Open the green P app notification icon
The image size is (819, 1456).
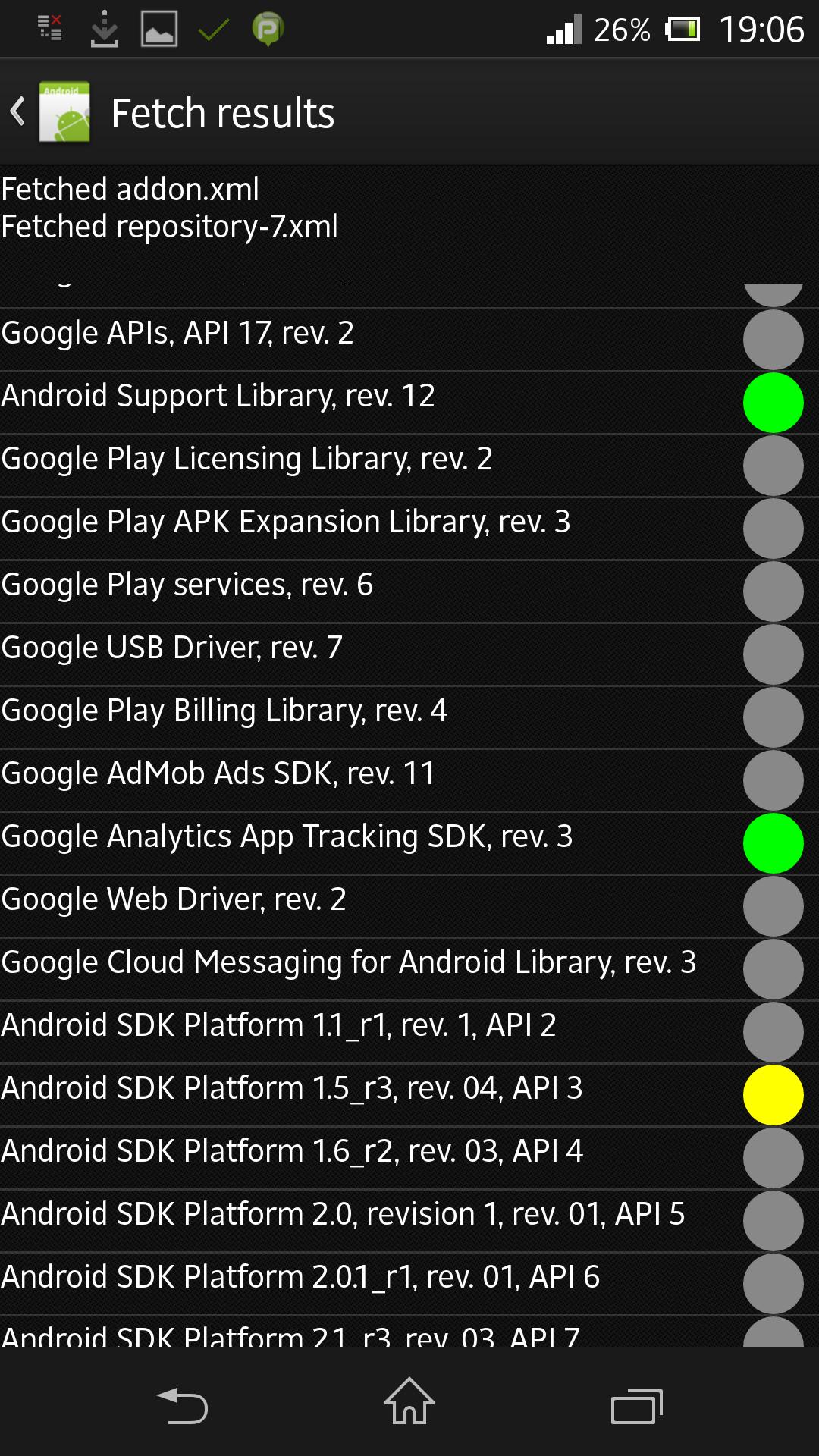click(267, 28)
